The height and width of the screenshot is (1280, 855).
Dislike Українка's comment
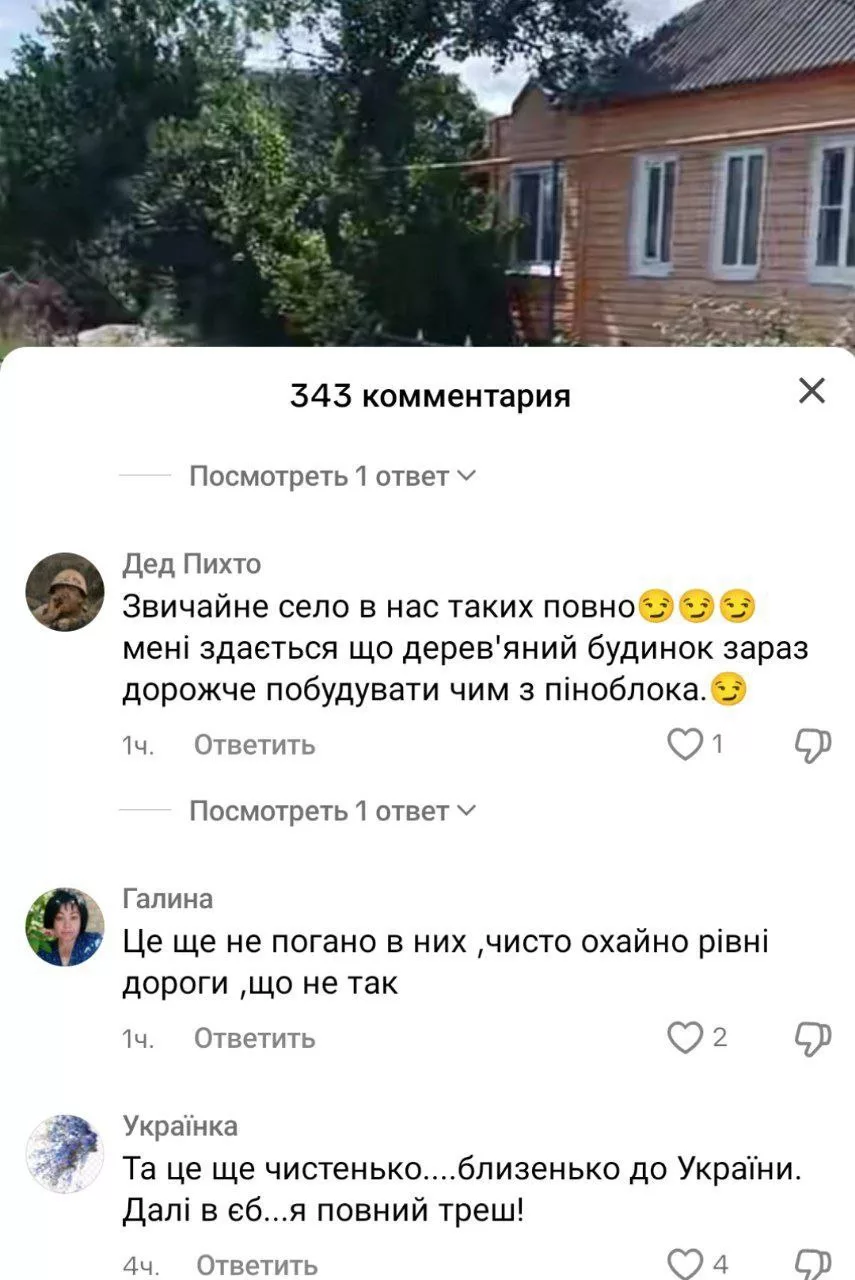point(813,1264)
